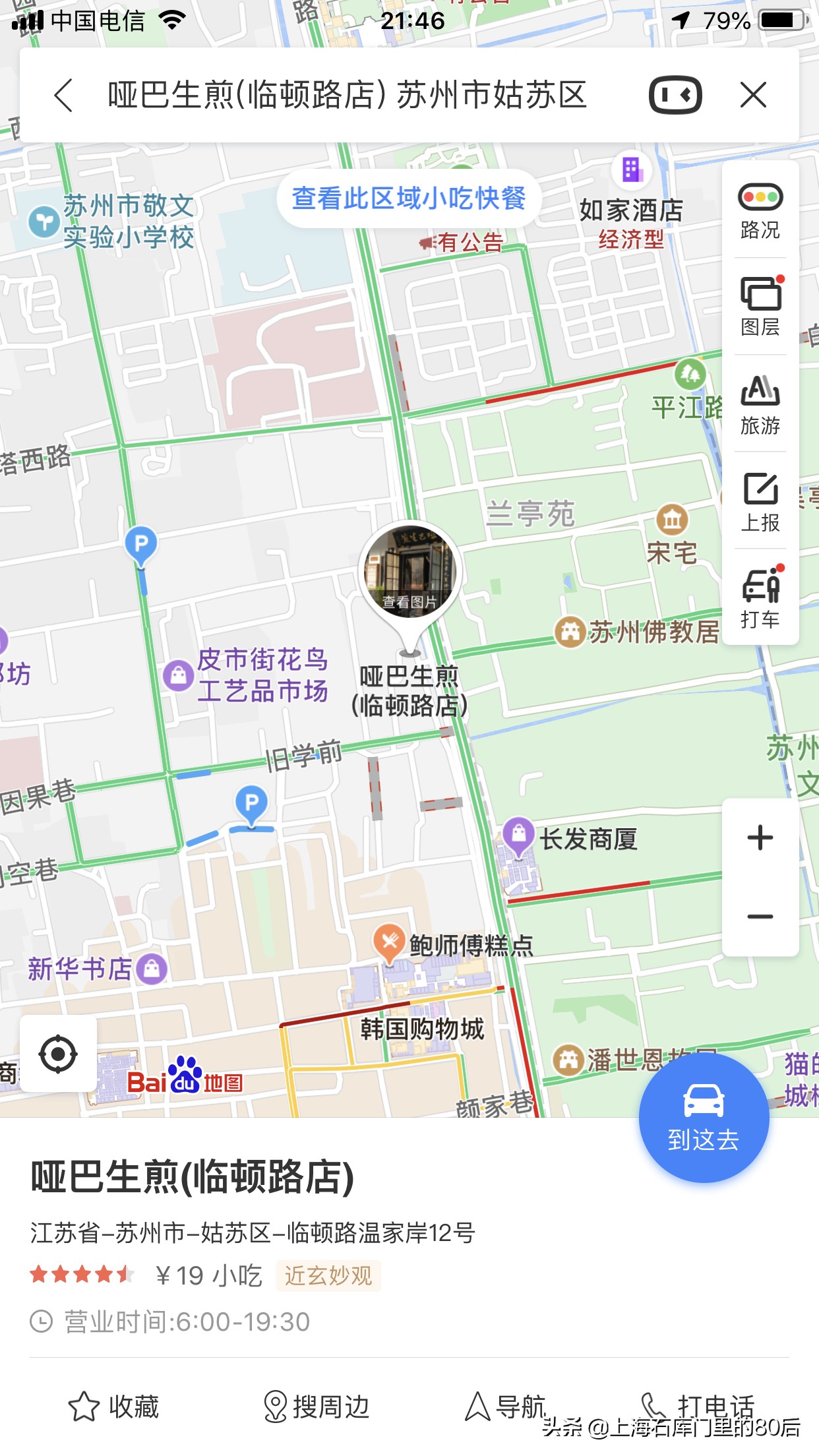Select the search bar query text
Viewport: 819px width, 1456px height.
click(343, 96)
